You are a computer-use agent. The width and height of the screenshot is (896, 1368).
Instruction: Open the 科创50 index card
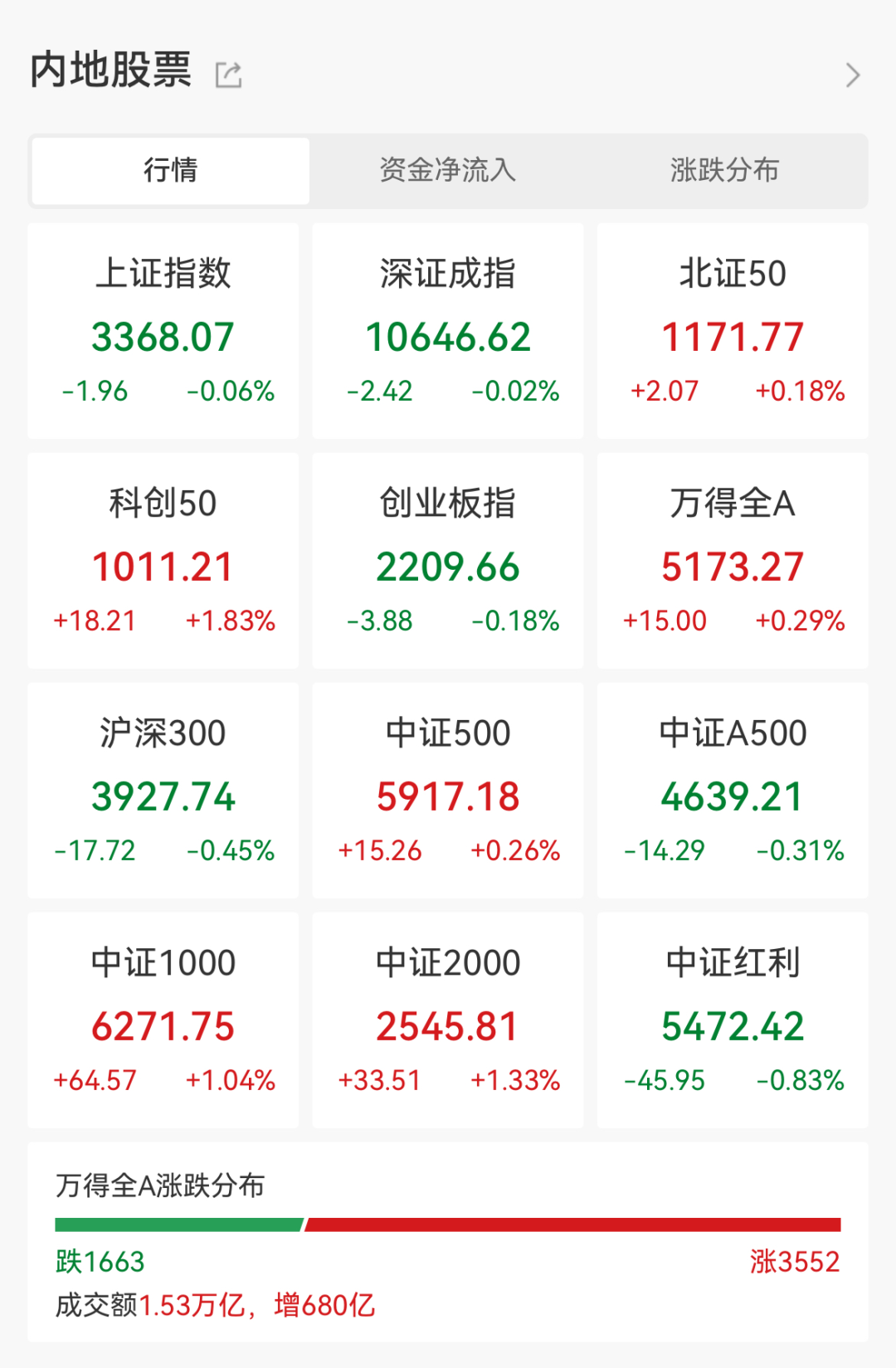pyautogui.click(x=163, y=561)
